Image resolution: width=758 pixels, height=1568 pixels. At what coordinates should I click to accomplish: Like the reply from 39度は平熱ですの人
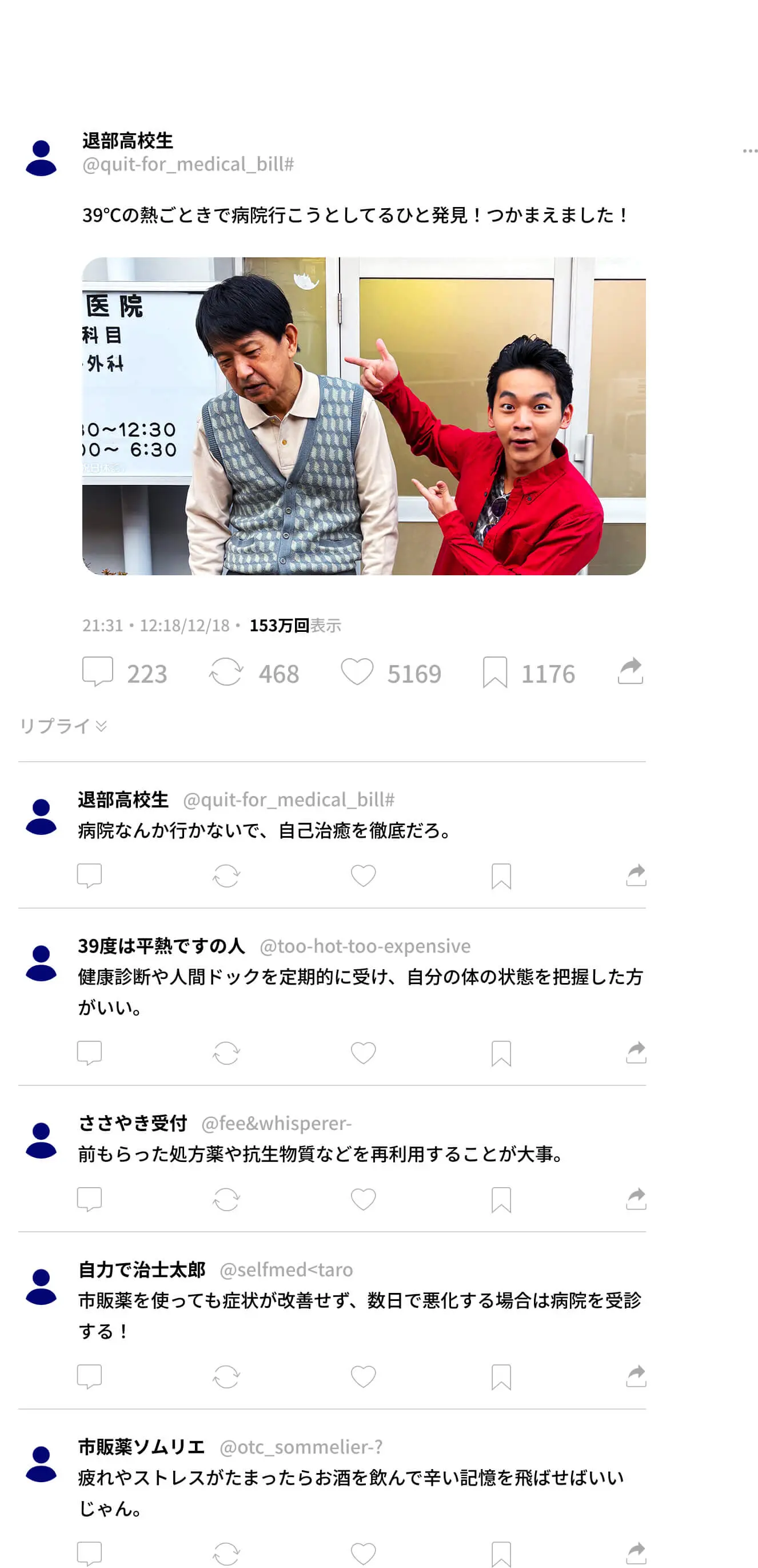pyautogui.click(x=363, y=1052)
